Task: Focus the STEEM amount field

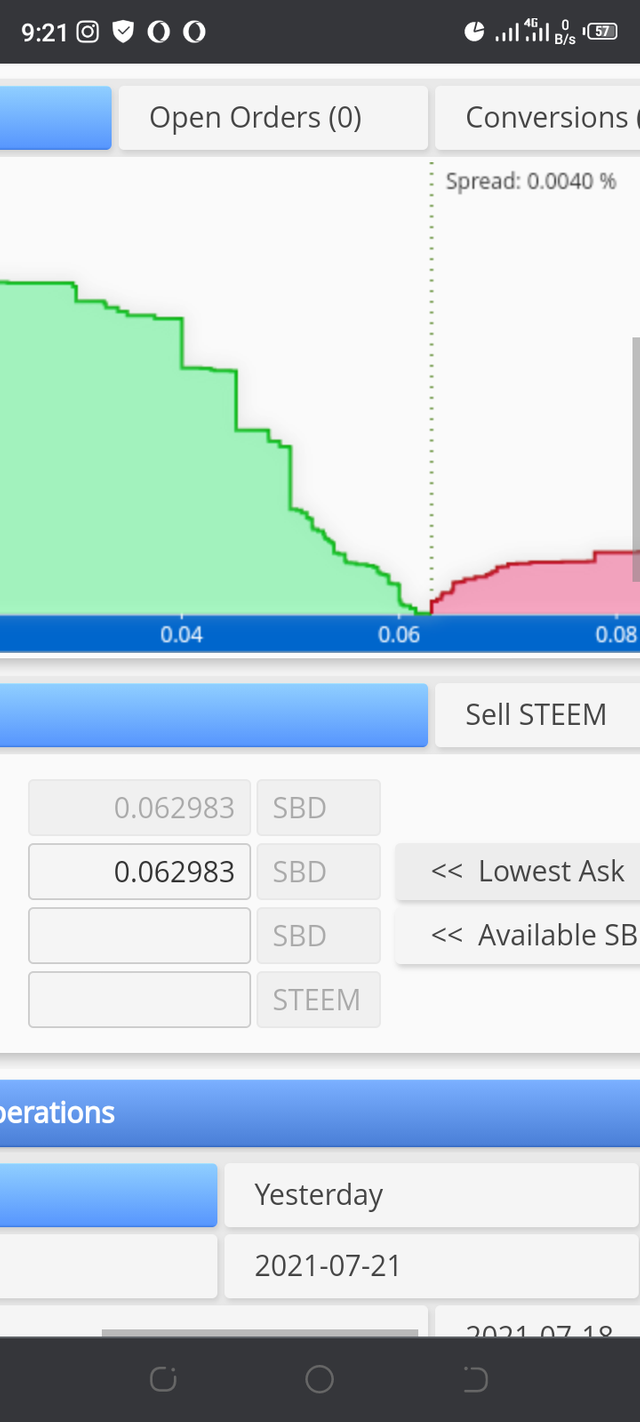Action: click(x=140, y=1000)
